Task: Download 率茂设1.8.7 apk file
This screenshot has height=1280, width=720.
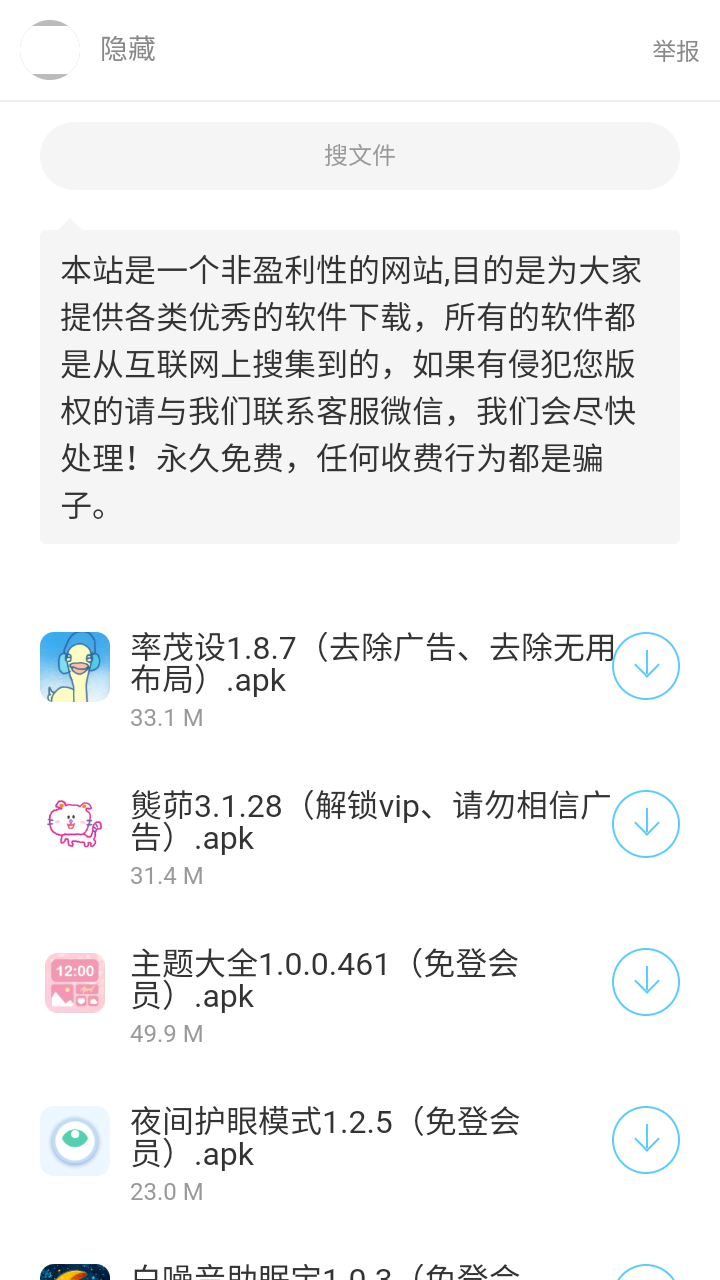Action: pyautogui.click(x=645, y=665)
